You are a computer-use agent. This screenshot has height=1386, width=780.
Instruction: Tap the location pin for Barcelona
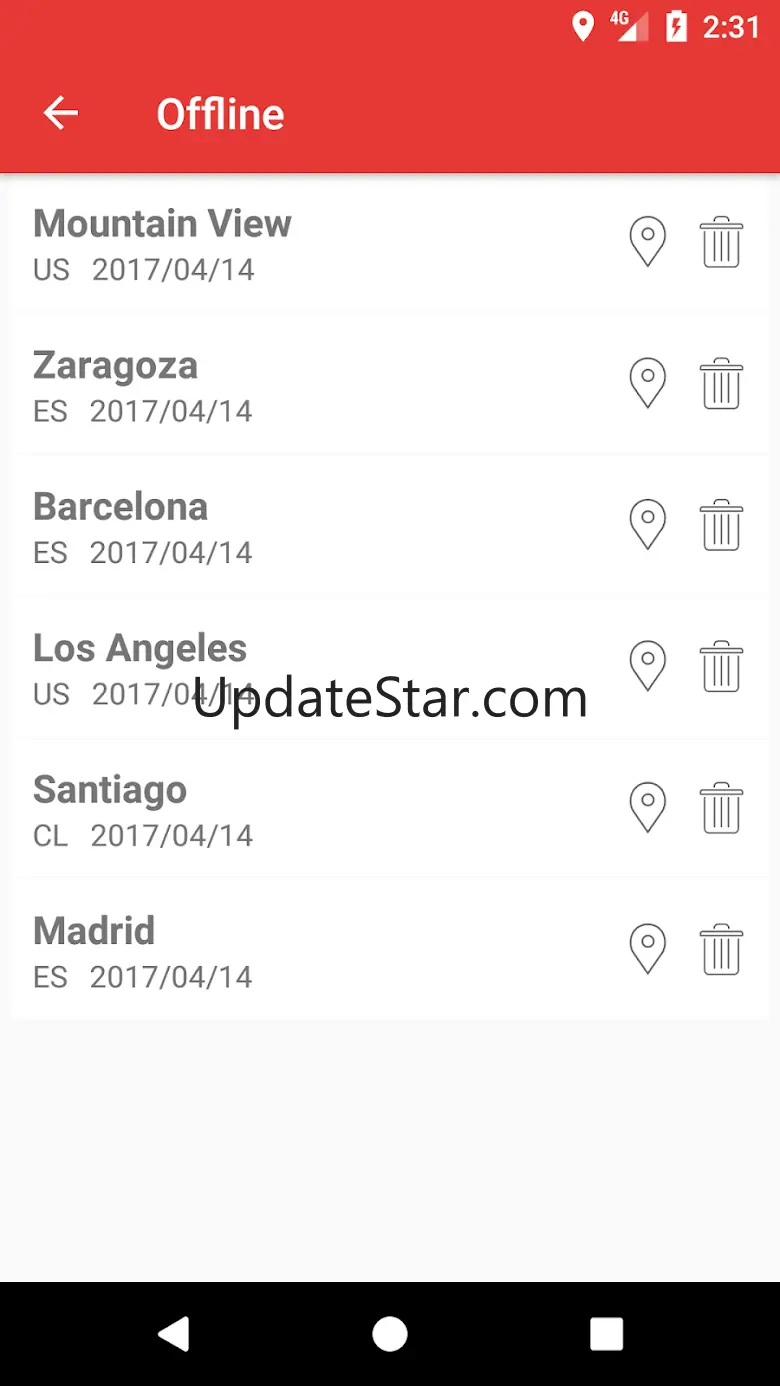pyautogui.click(x=647, y=525)
